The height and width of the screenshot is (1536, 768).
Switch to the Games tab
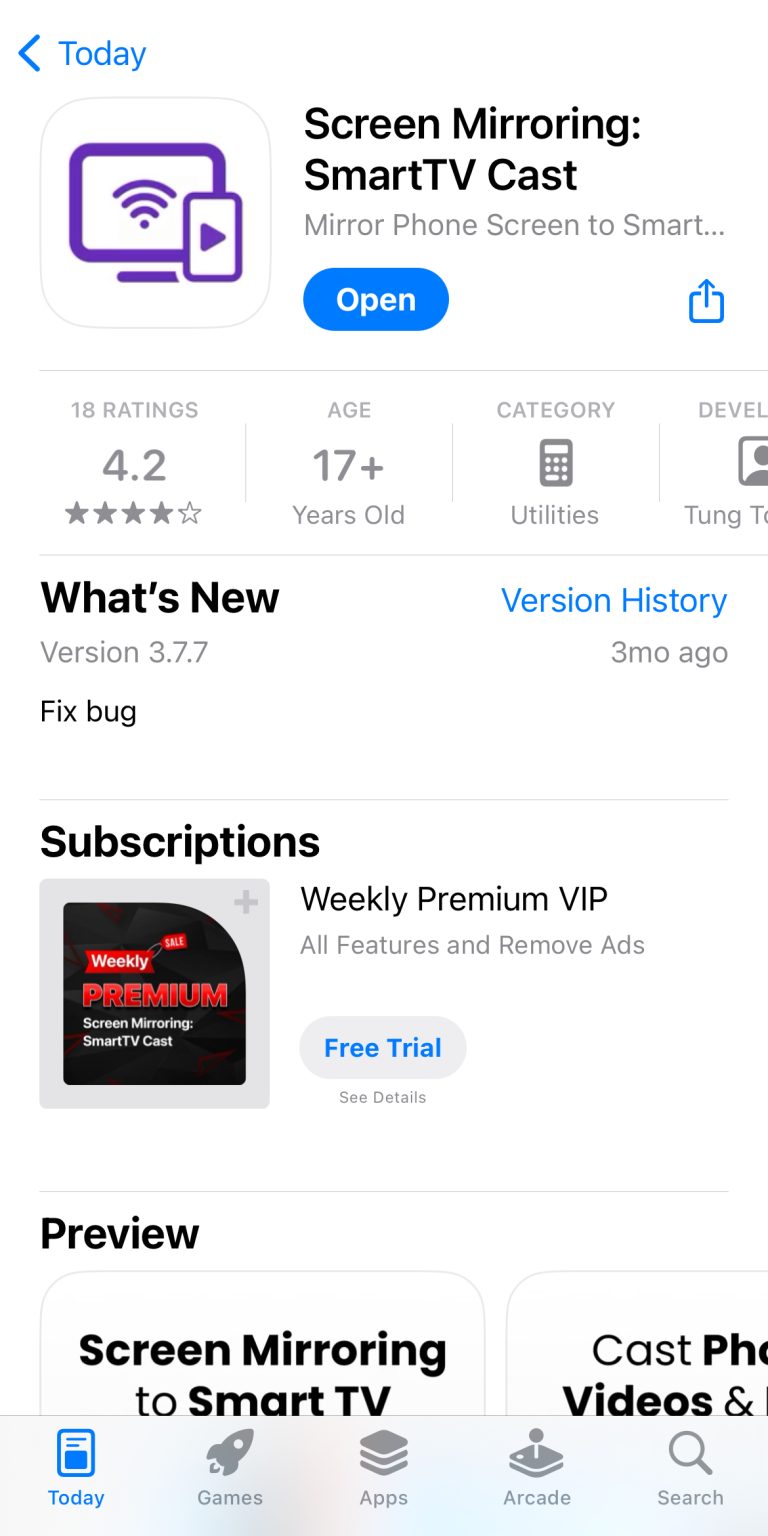pyautogui.click(x=230, y=1468)
